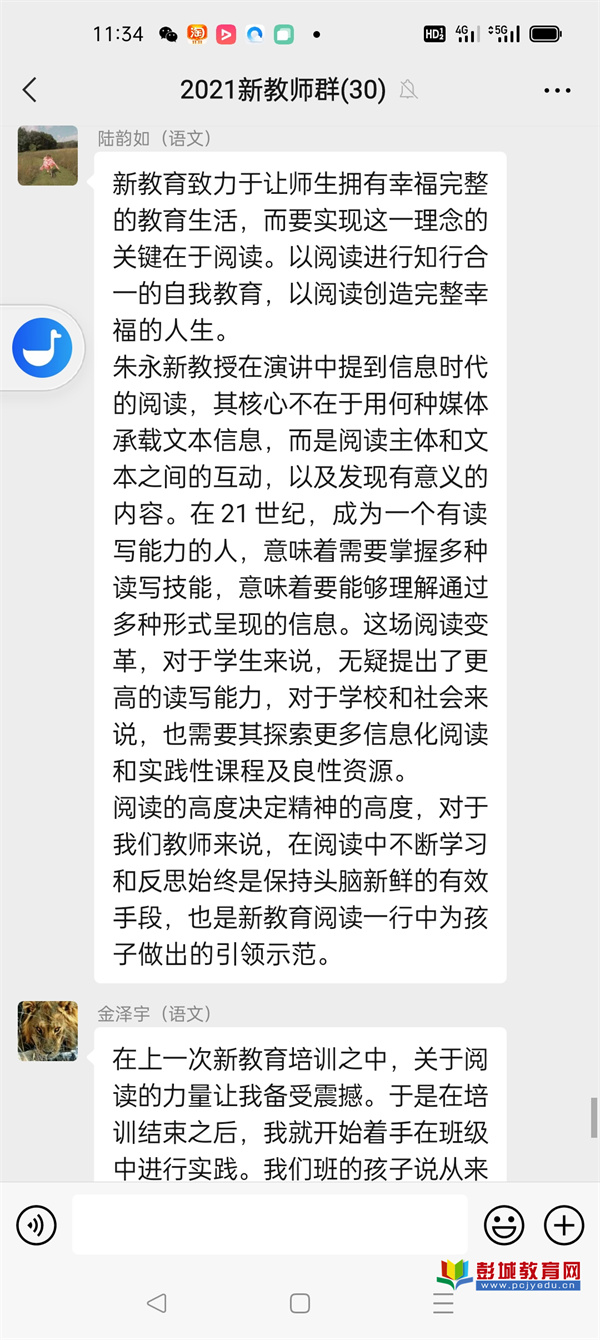
Task: Tap the system back triangle
Action: (156, 1303)
